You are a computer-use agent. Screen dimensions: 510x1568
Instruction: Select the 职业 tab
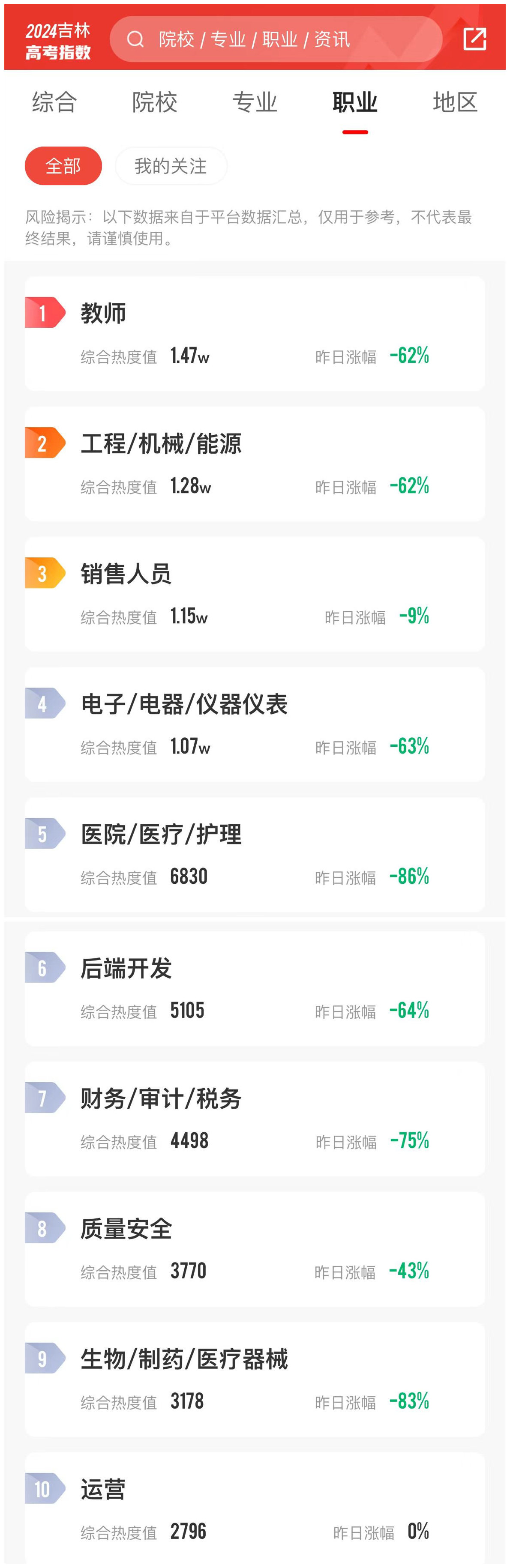[355, 102]
